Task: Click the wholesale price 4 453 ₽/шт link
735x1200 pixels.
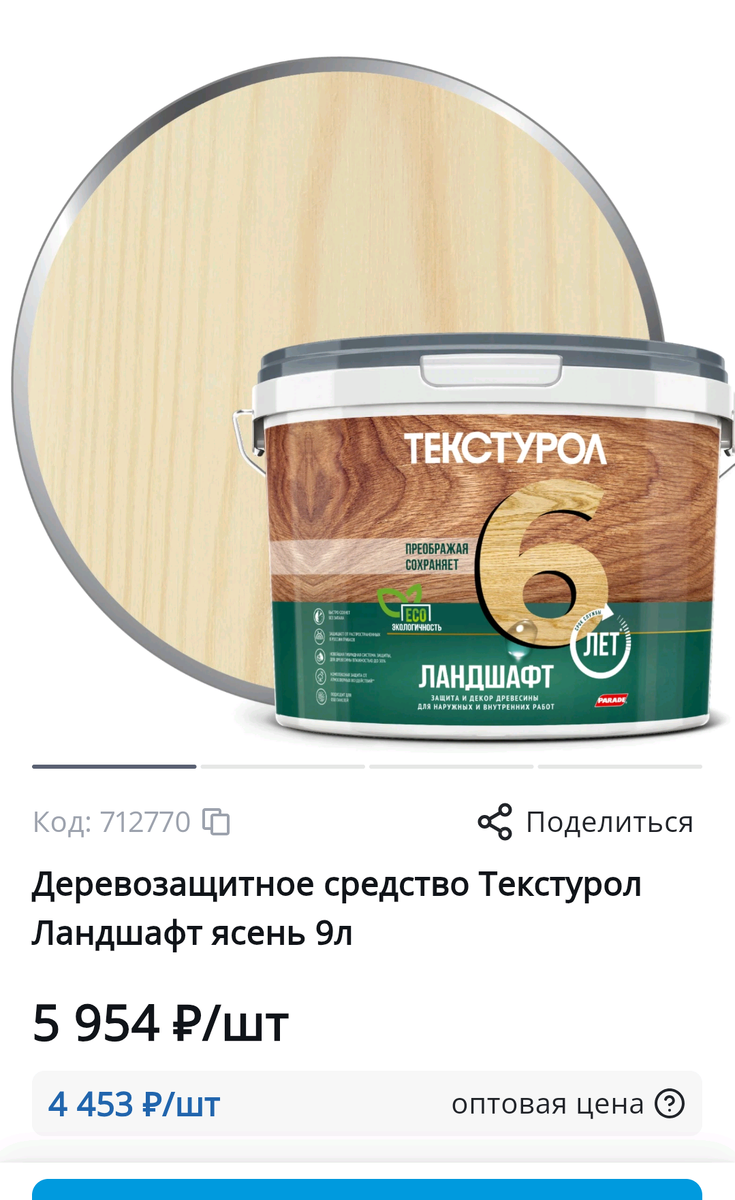Action: click(132, 1104)
